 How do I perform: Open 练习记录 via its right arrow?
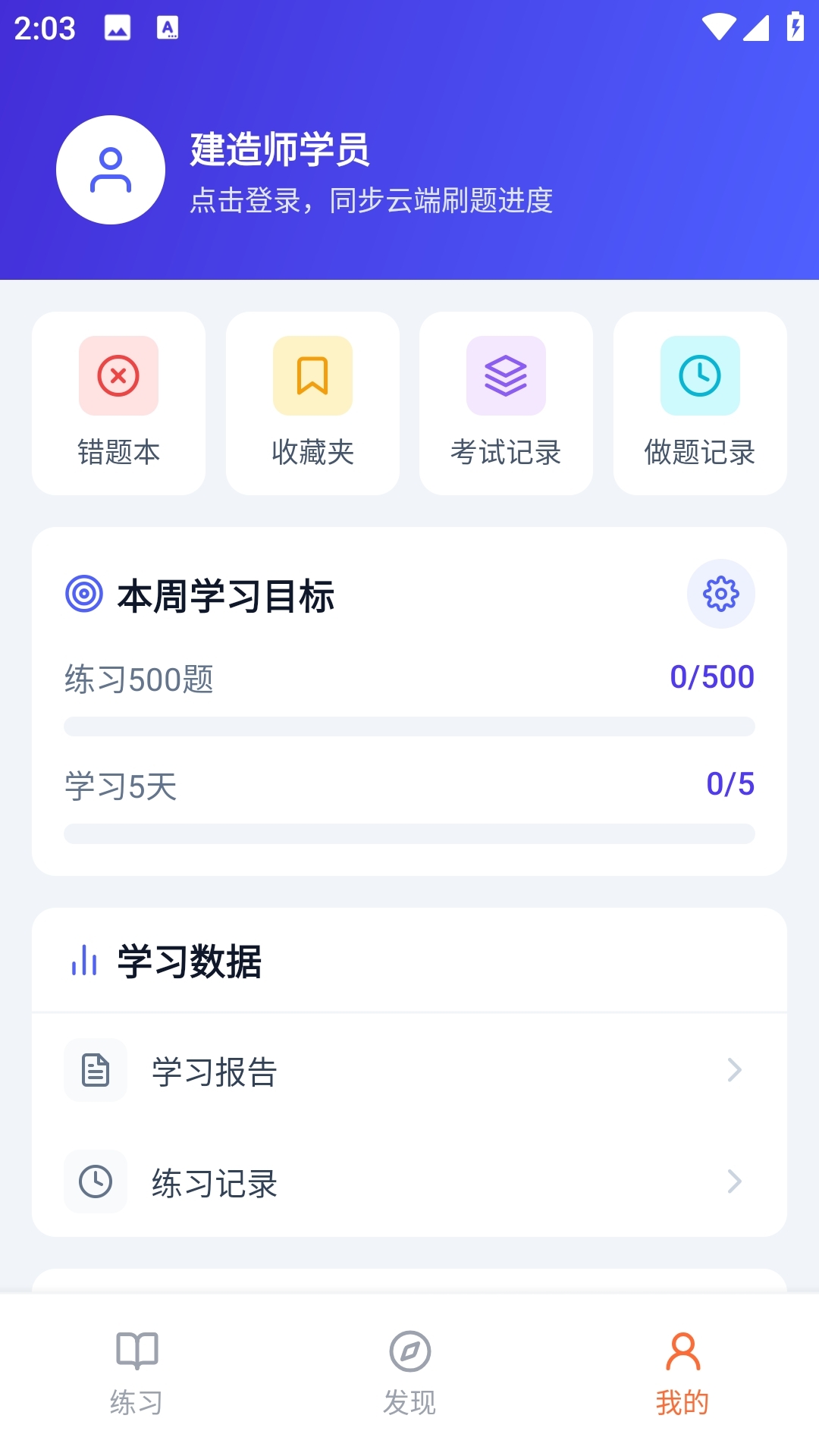pyautogui.click(x=734, y=1181)
